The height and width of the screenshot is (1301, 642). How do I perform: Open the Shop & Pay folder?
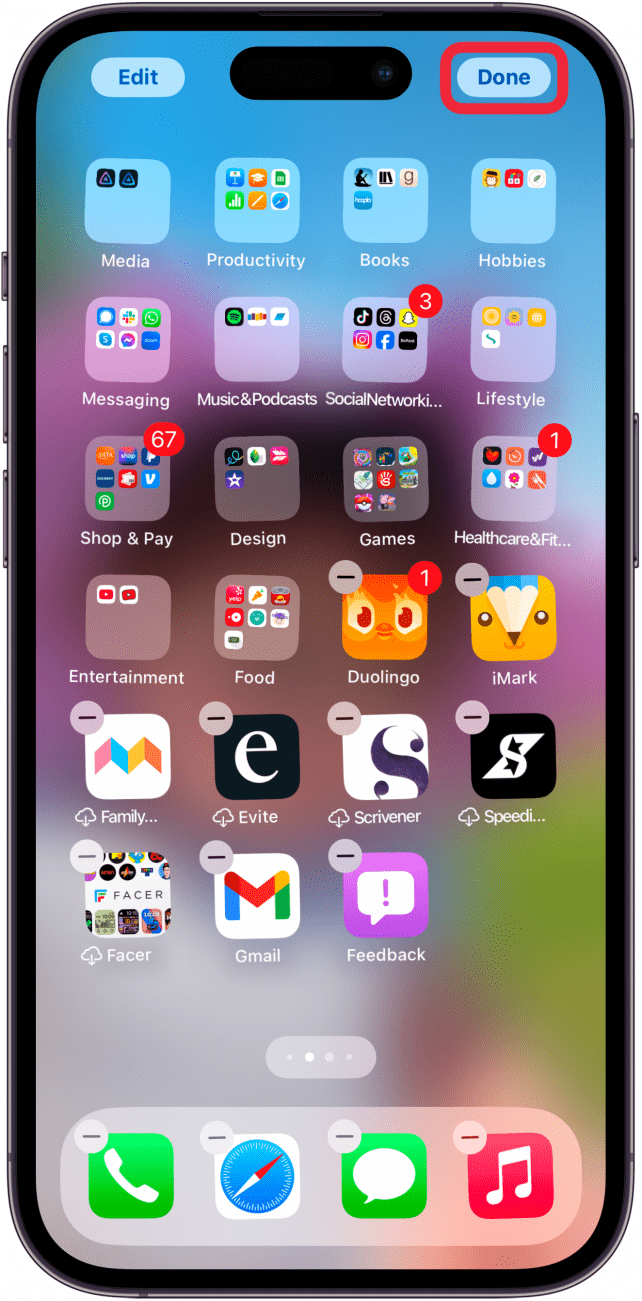tap(127, 479)
